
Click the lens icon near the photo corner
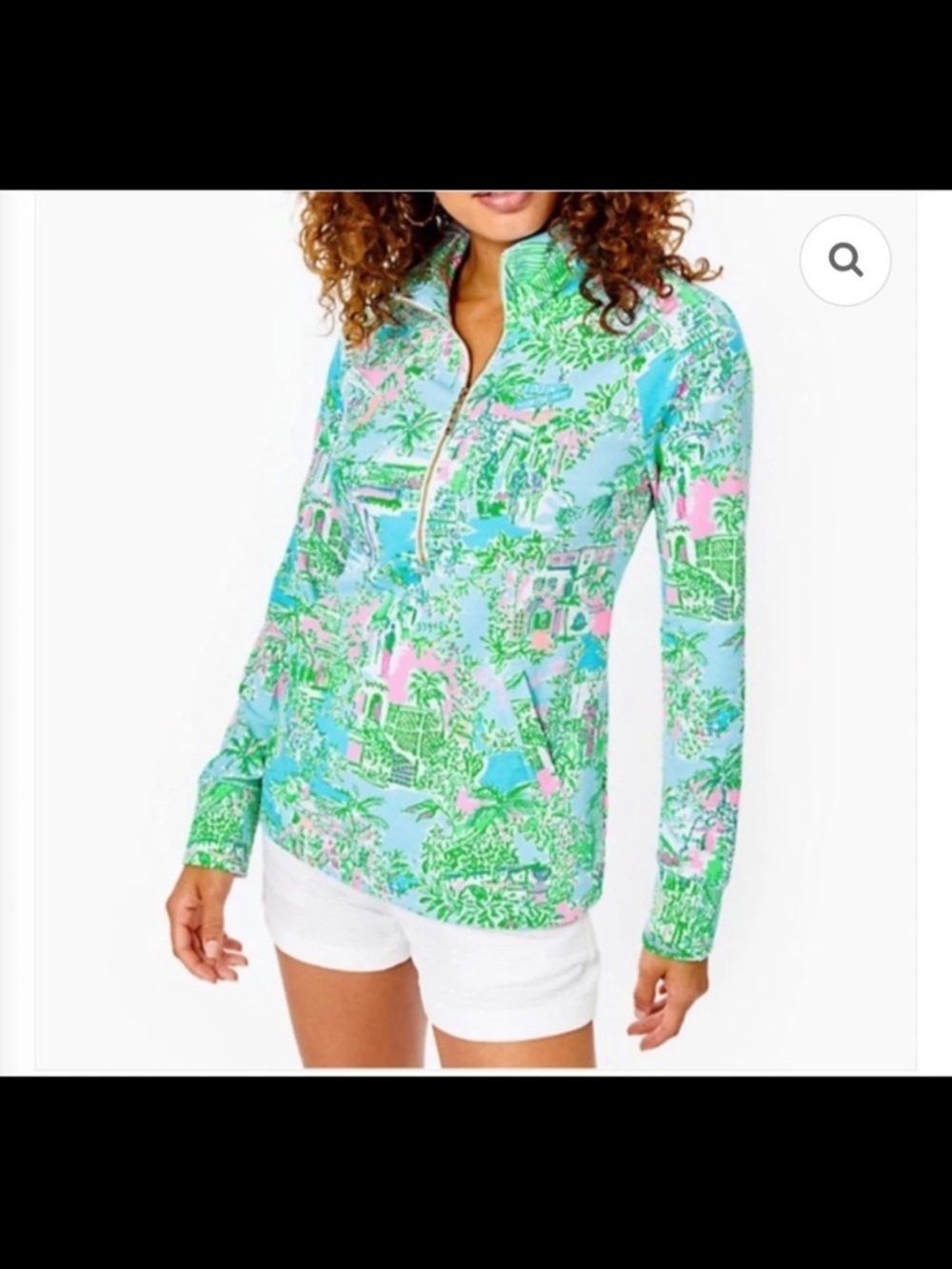pyautogui.click(x=844, y=259)
